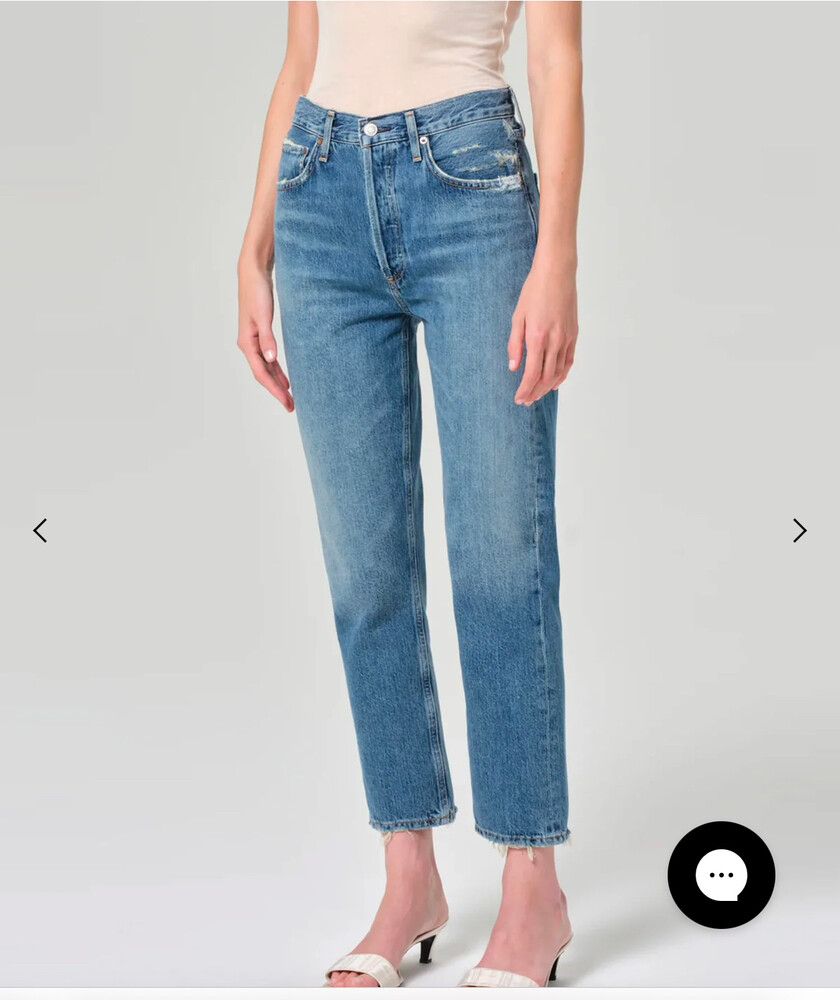The height and width of the screenshot is (1000, 840).
Task: Open the chat support bubble
Action: pos(721,875)
